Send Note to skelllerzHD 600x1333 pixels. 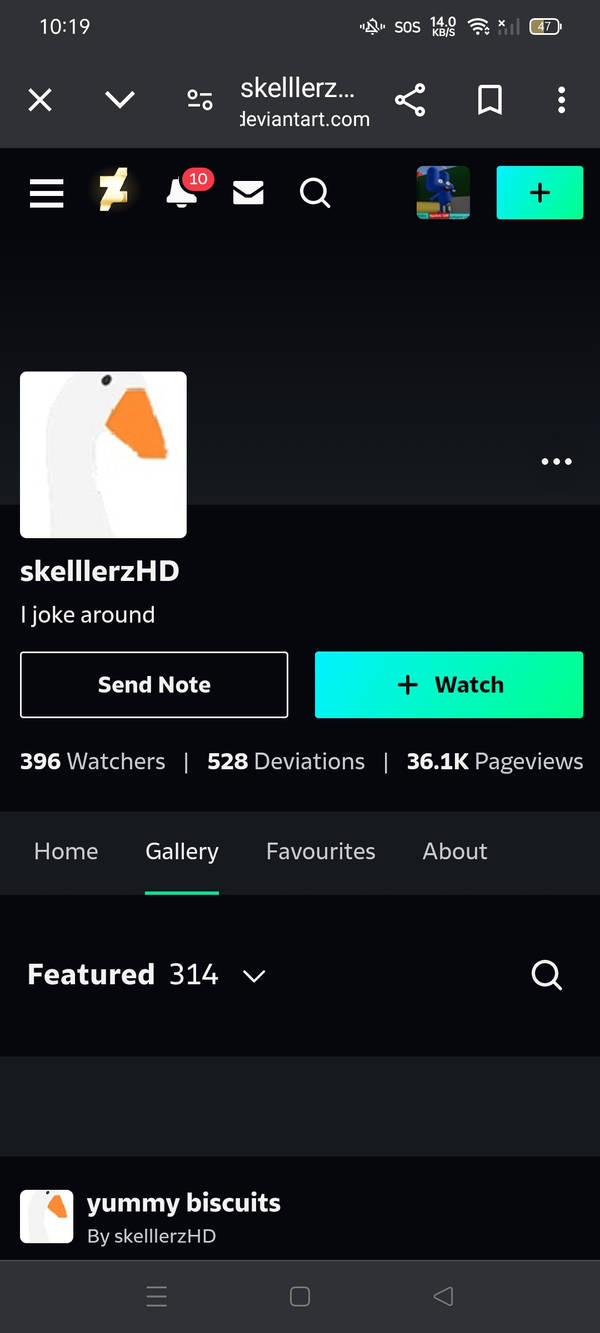[x=154, y=685]
